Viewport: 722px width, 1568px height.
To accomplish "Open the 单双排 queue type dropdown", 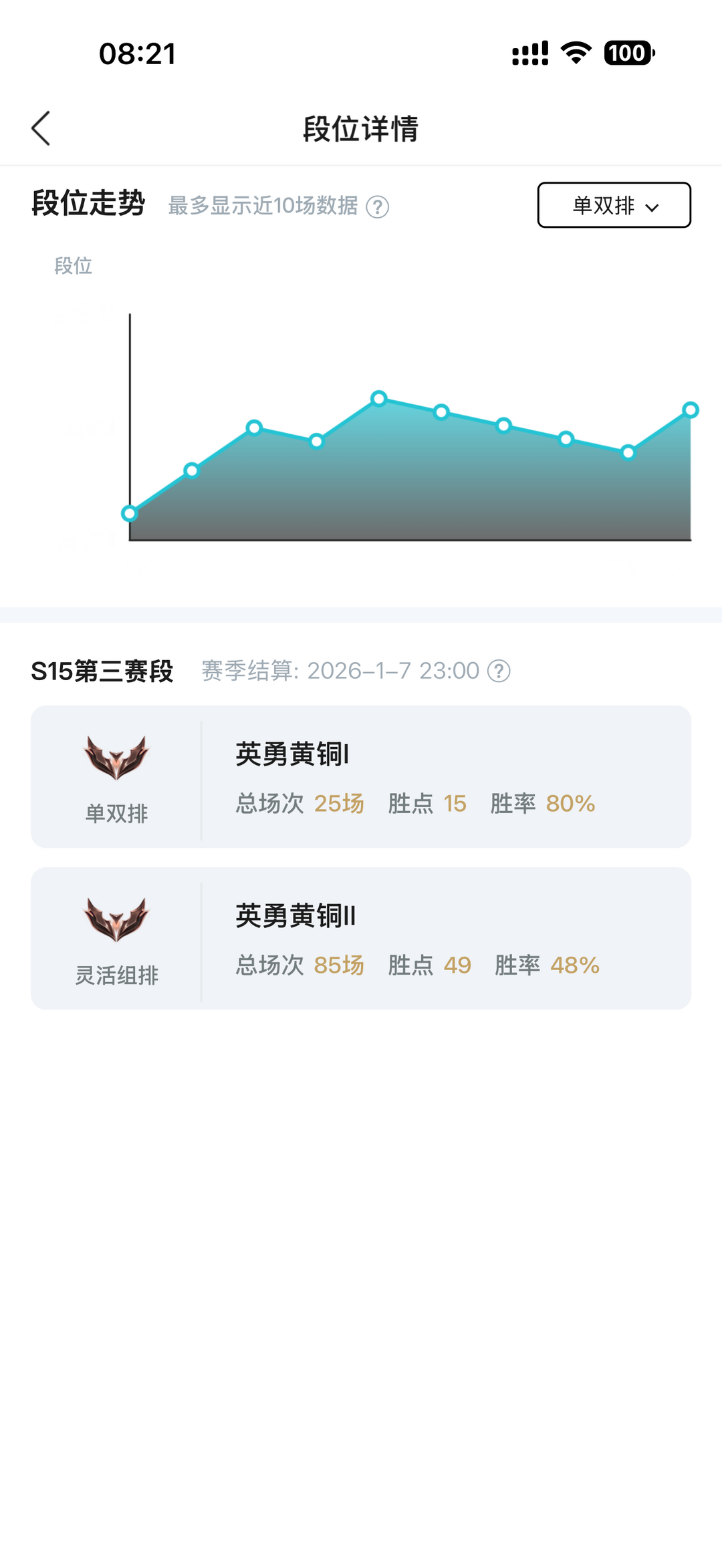I will pos(614,205).
